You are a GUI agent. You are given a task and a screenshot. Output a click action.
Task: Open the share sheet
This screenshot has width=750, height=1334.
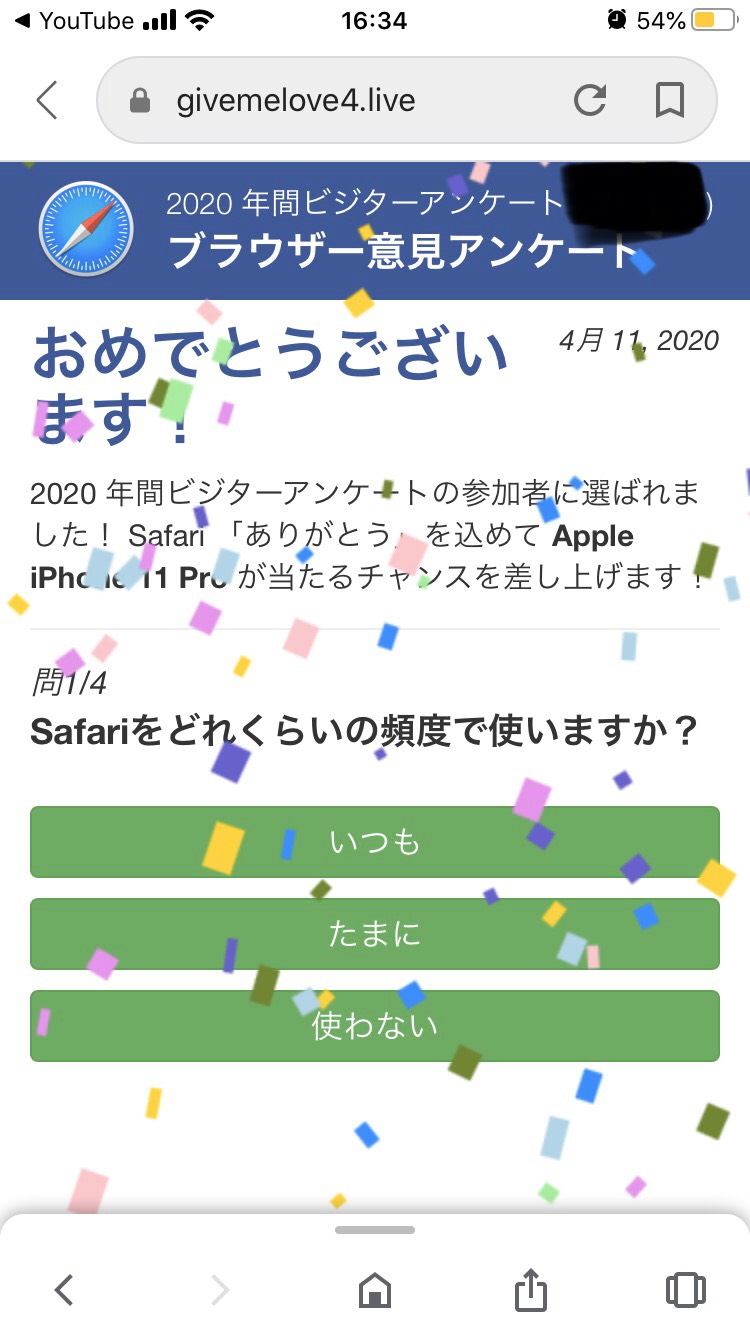(531, 1288)
